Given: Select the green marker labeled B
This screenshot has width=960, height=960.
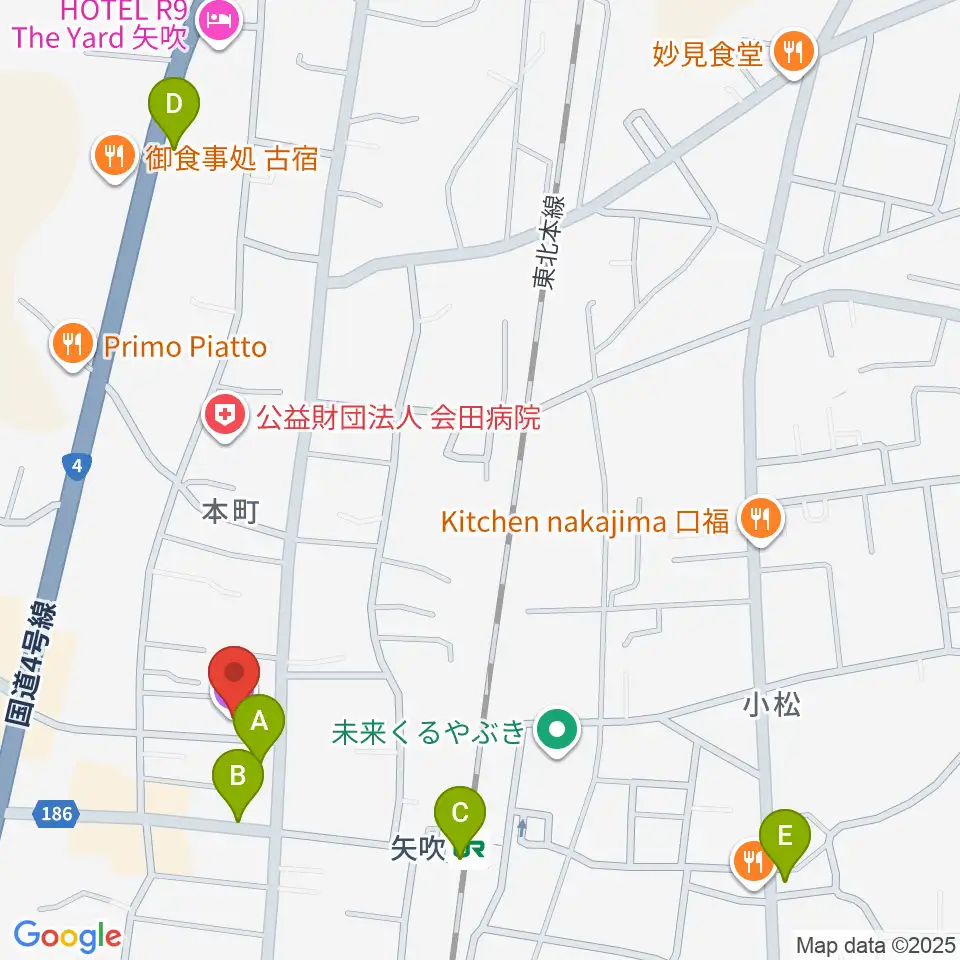Looking at the screenshot, I should click(x=238, y=782).
